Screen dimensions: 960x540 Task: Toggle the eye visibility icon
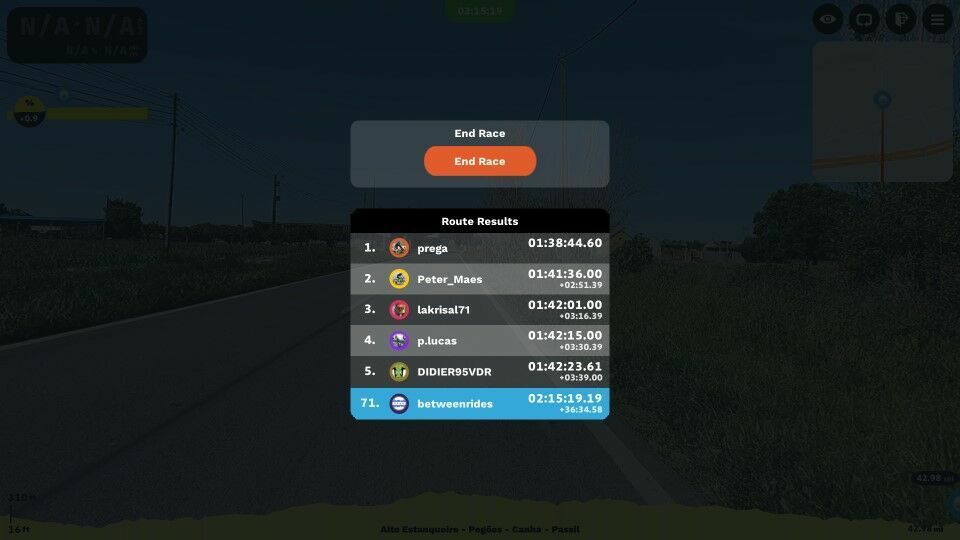pyautogui.click(x=828, y=19)
